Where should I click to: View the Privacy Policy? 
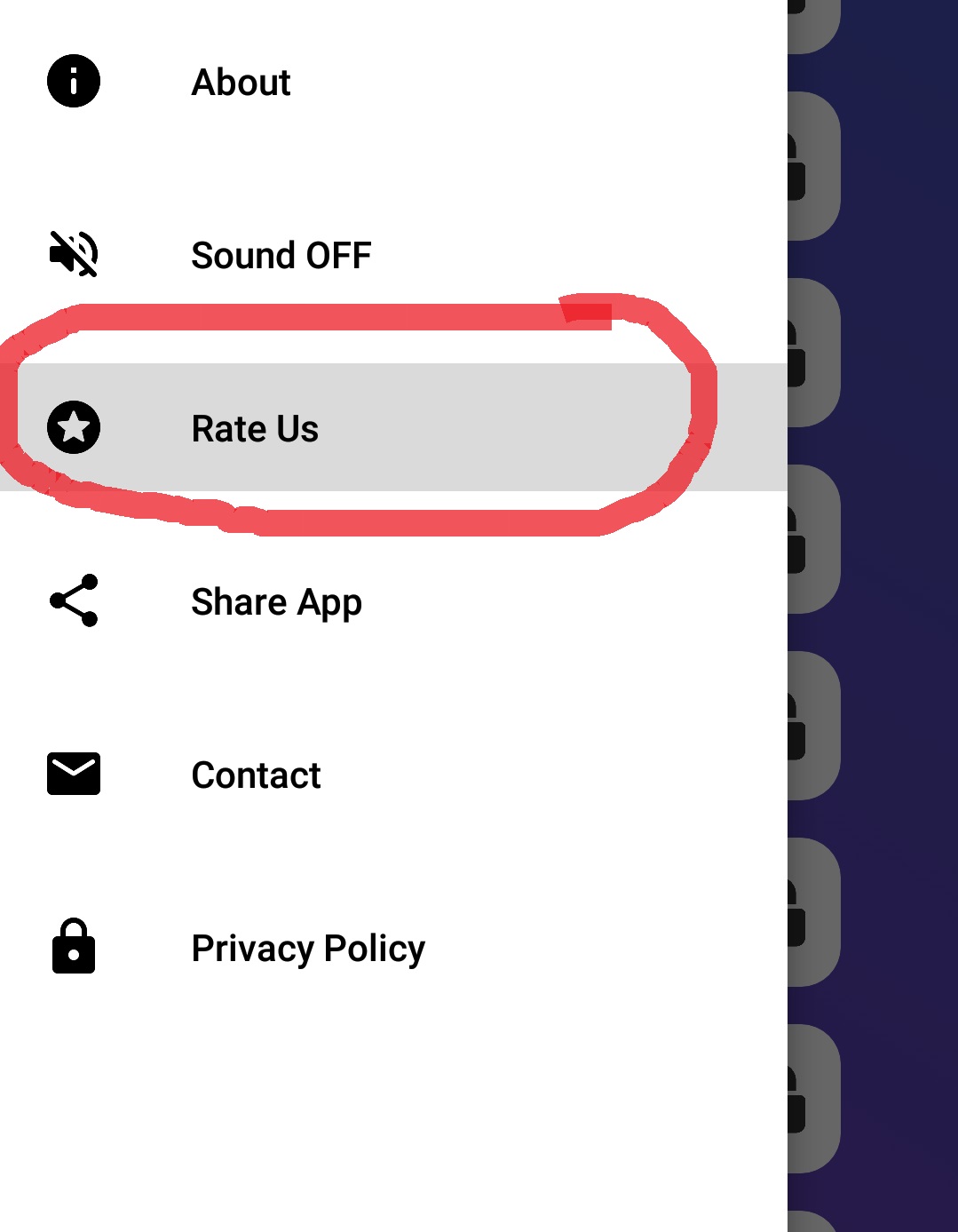[x=307, y=949]
